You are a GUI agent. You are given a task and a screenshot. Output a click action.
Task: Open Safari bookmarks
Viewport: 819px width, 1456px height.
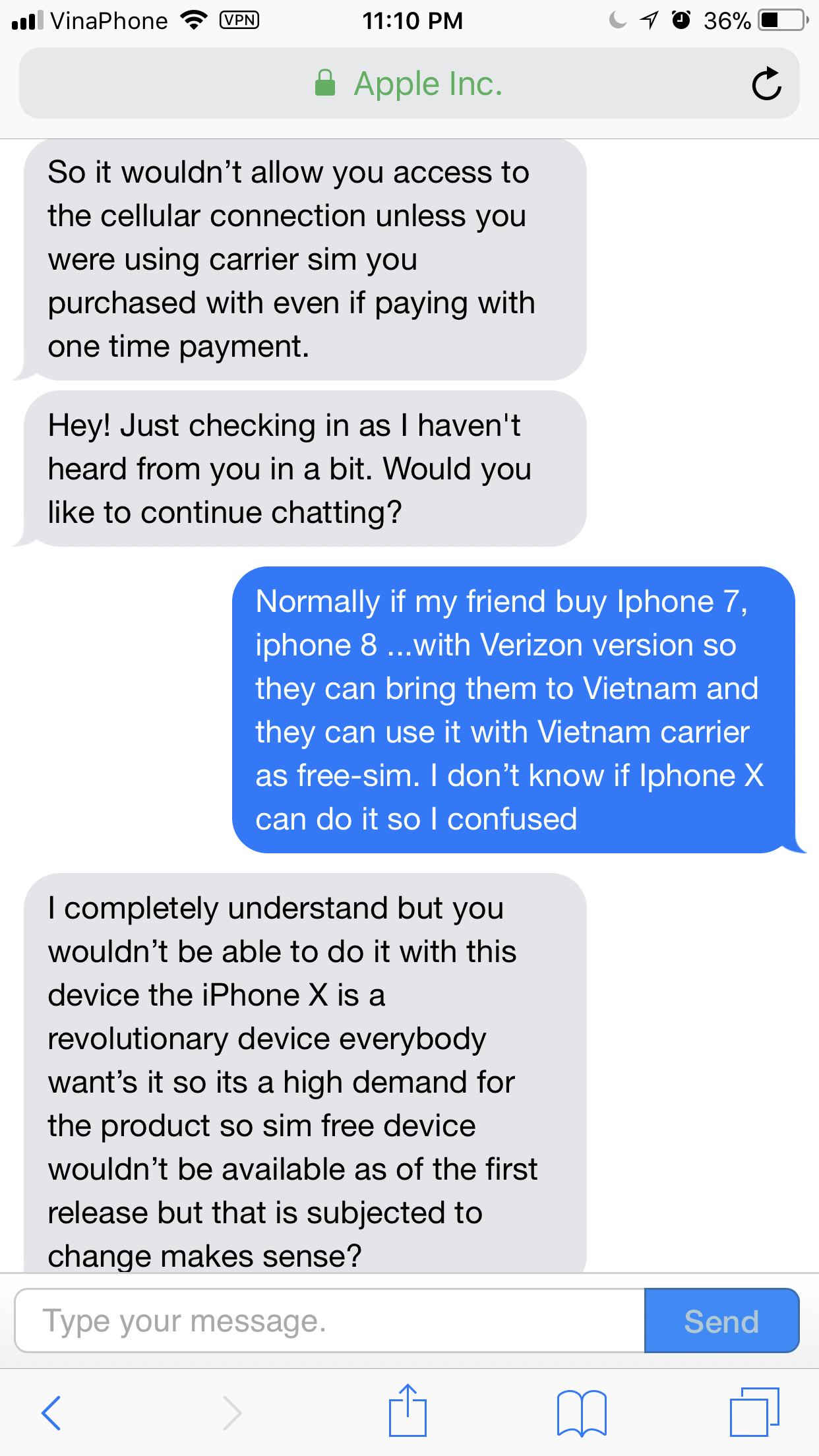tap(582, 1412)
